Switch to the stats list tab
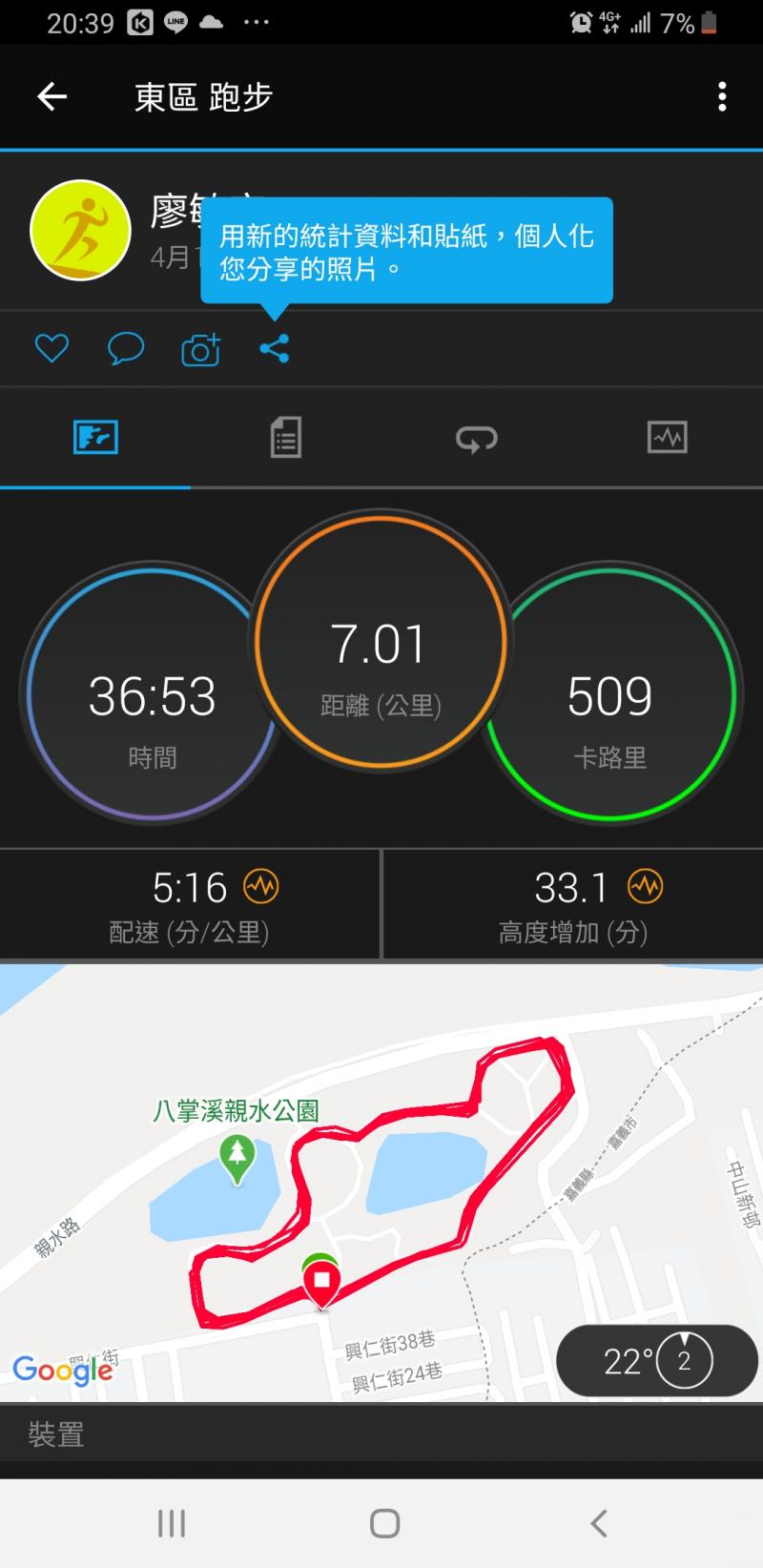Screen dimensions: 763x1568 [286, 438]
